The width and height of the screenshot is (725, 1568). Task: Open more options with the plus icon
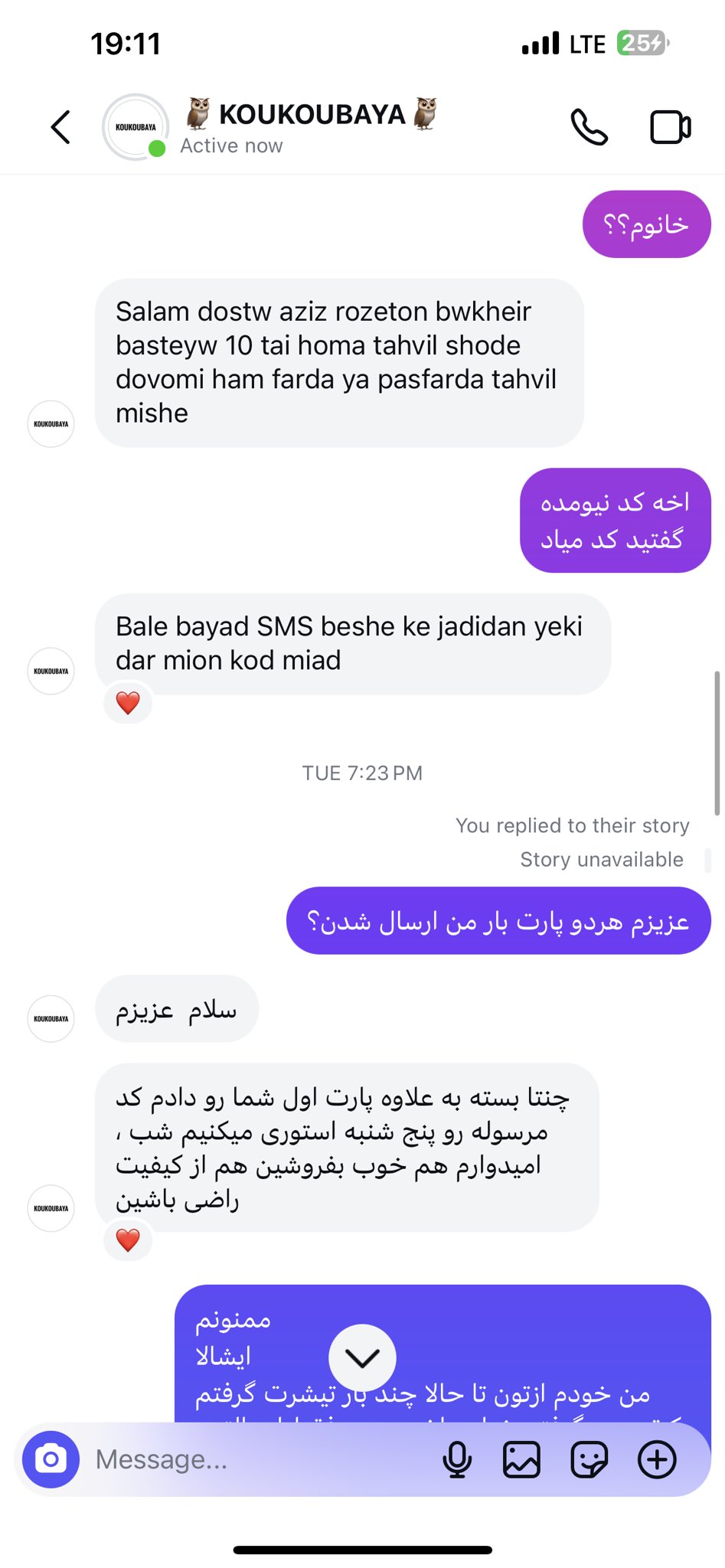657,1459
